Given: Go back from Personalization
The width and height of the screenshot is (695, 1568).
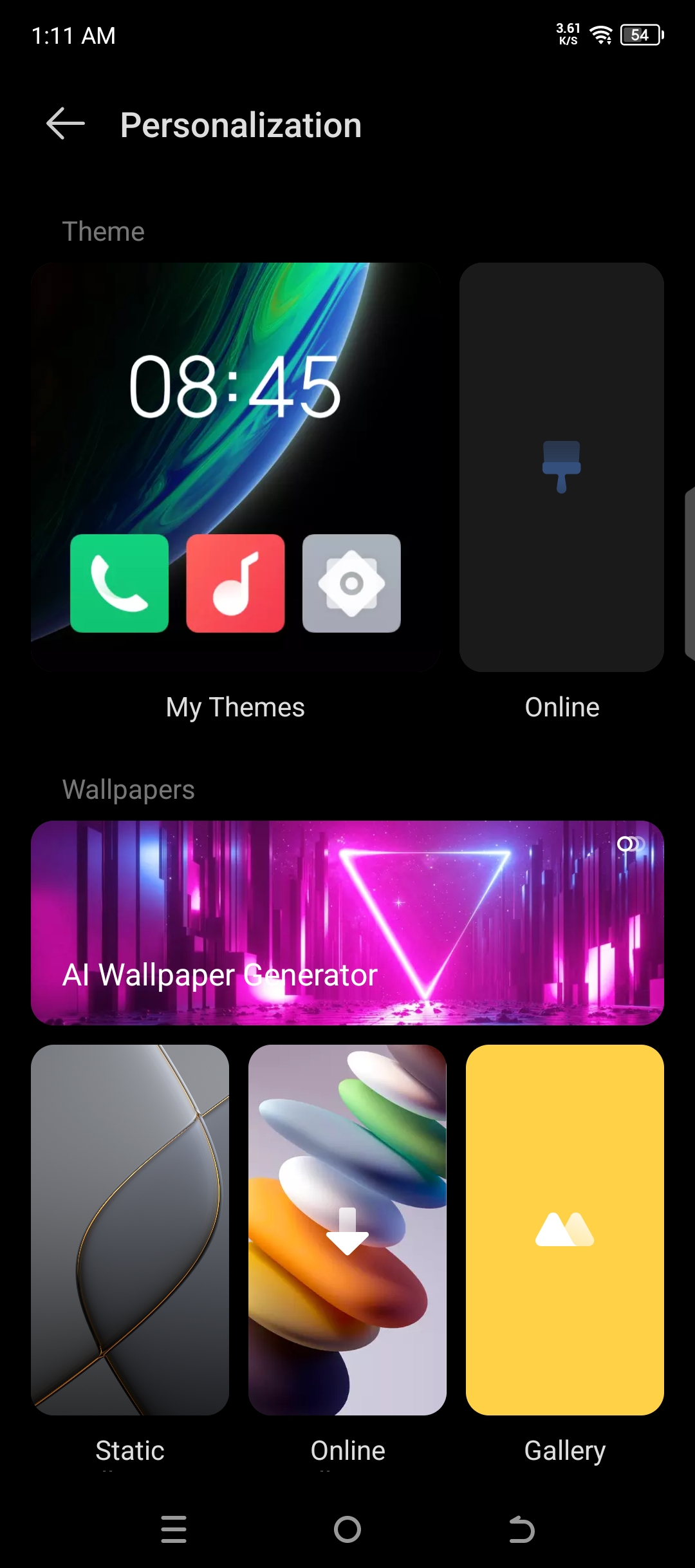Looking at the screenshot, I should pos(66,124).
